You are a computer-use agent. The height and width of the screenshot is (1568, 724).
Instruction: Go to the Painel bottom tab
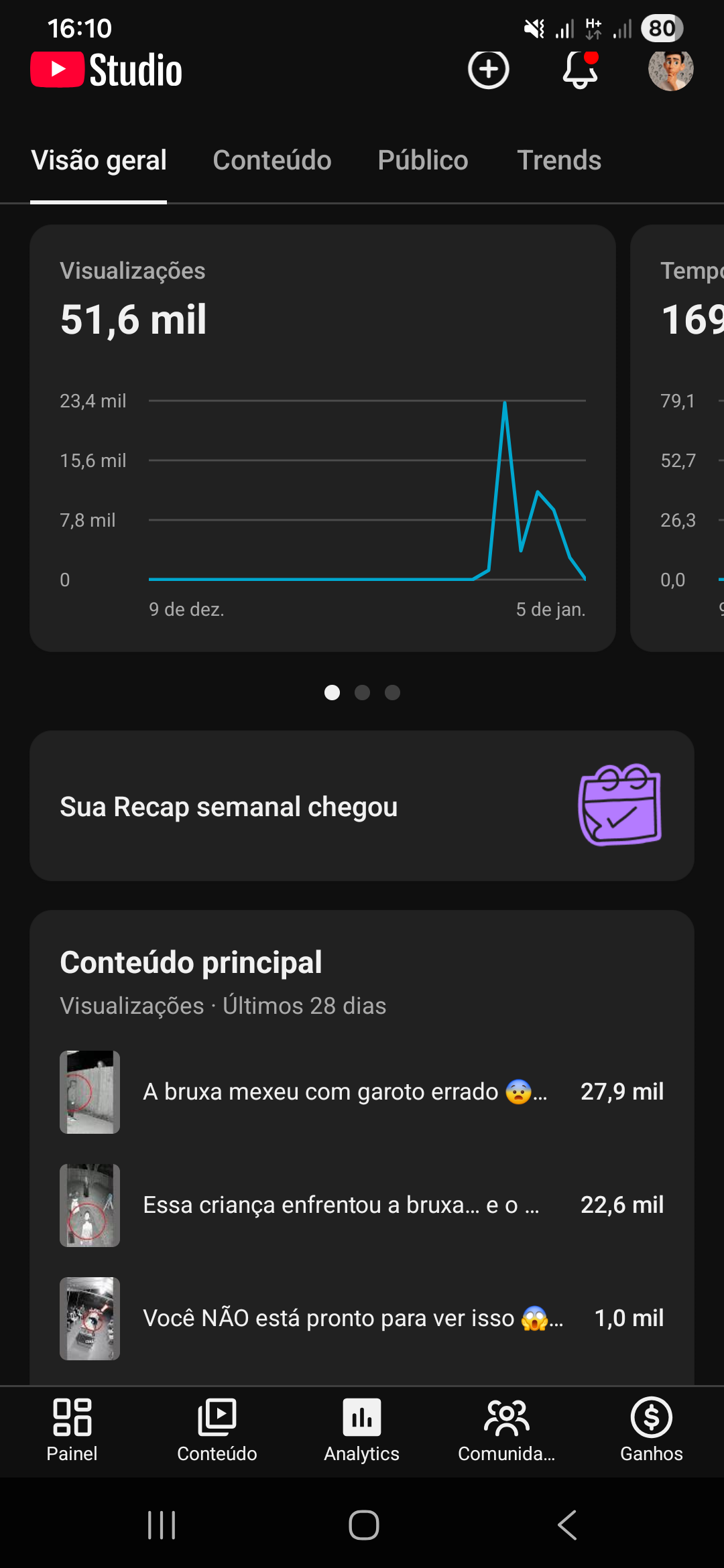coord(72,1430)
